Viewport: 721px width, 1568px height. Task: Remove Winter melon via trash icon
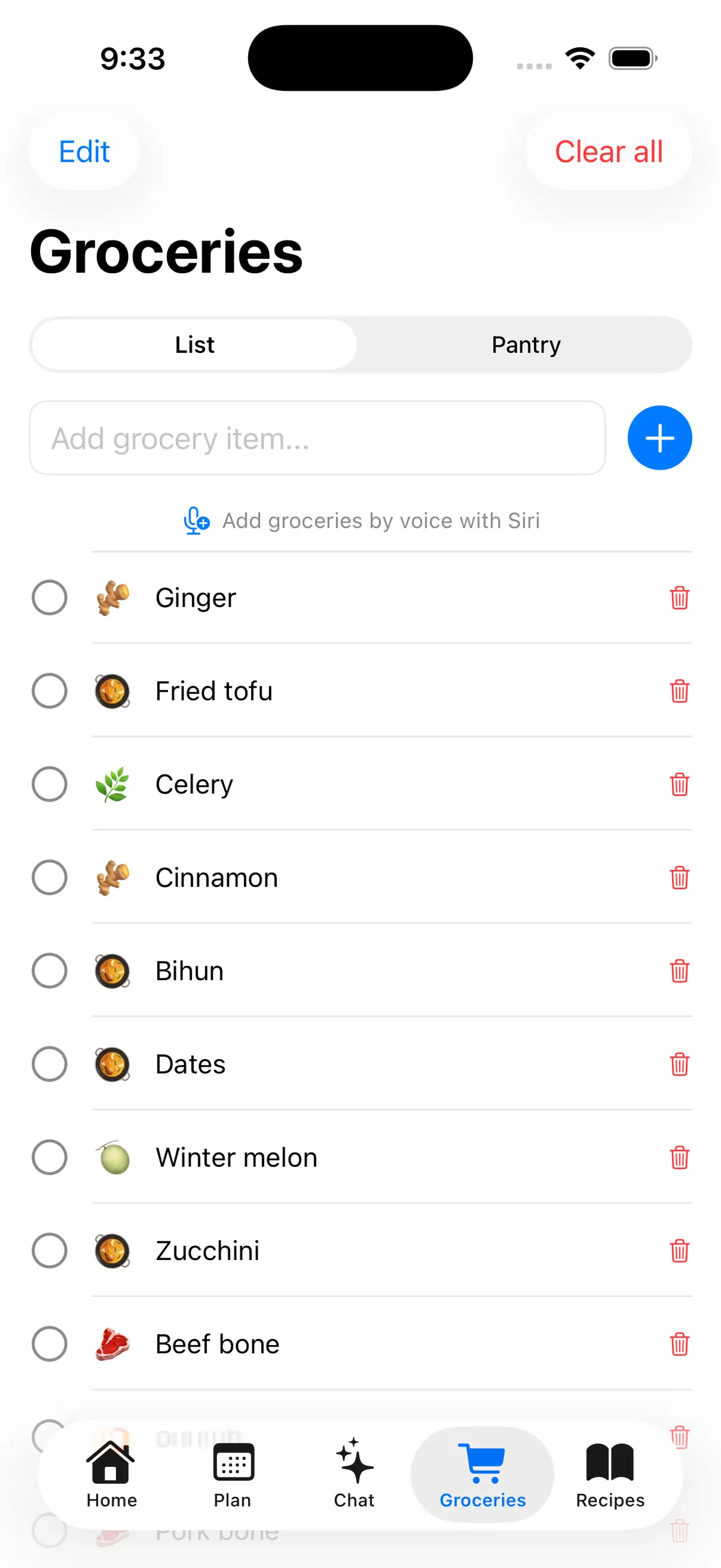(680, 1157)
